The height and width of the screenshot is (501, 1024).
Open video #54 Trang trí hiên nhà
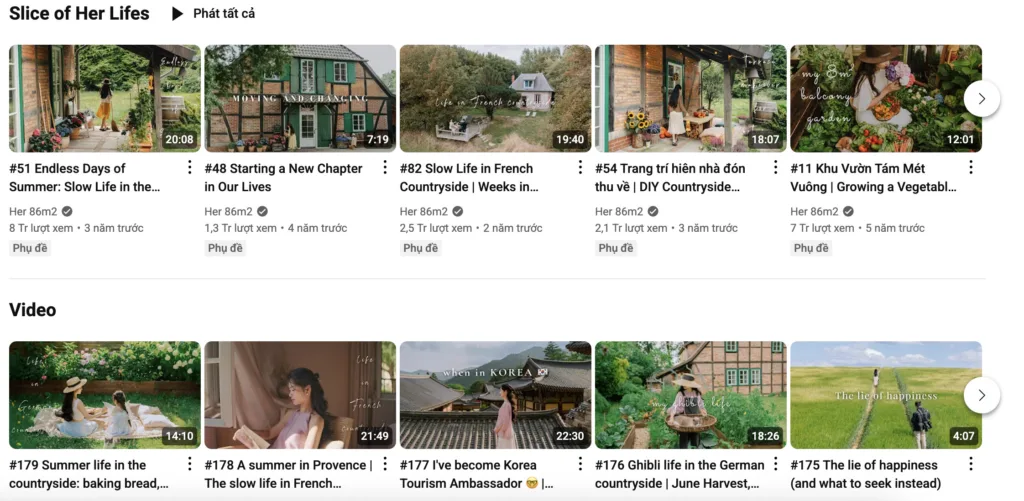coord(690,98)
